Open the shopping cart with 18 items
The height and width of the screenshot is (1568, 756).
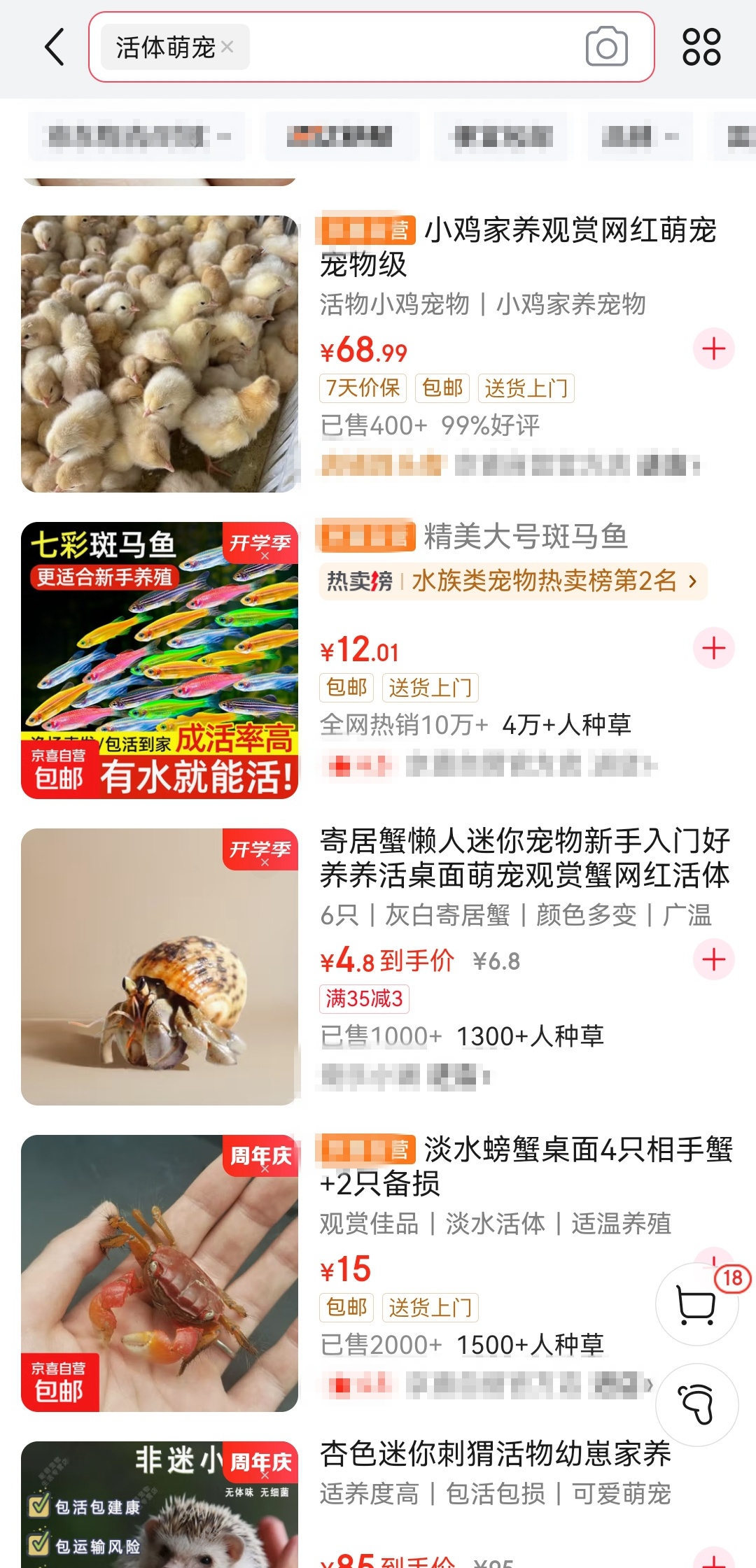click(x=696, y=1305)
